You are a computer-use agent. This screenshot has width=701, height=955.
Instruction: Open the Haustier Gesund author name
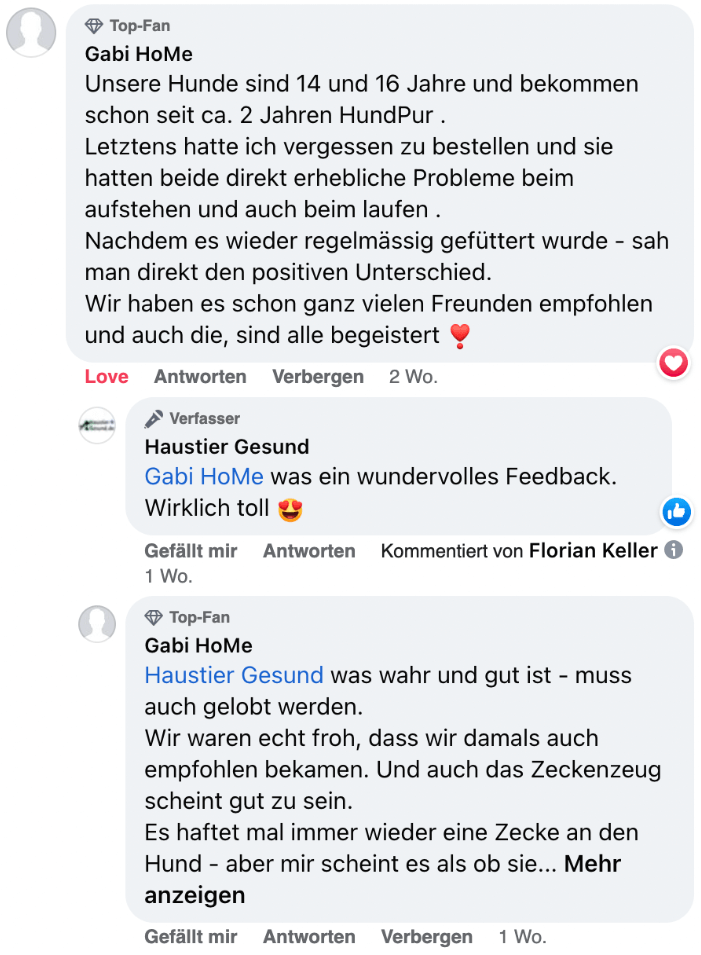(x=226, y=447)
